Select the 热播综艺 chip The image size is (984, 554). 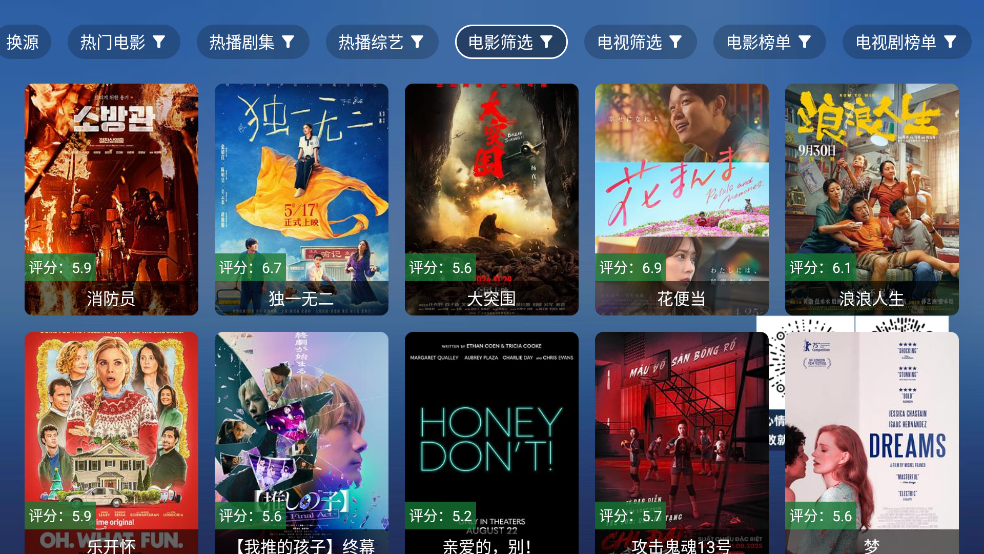381,42
